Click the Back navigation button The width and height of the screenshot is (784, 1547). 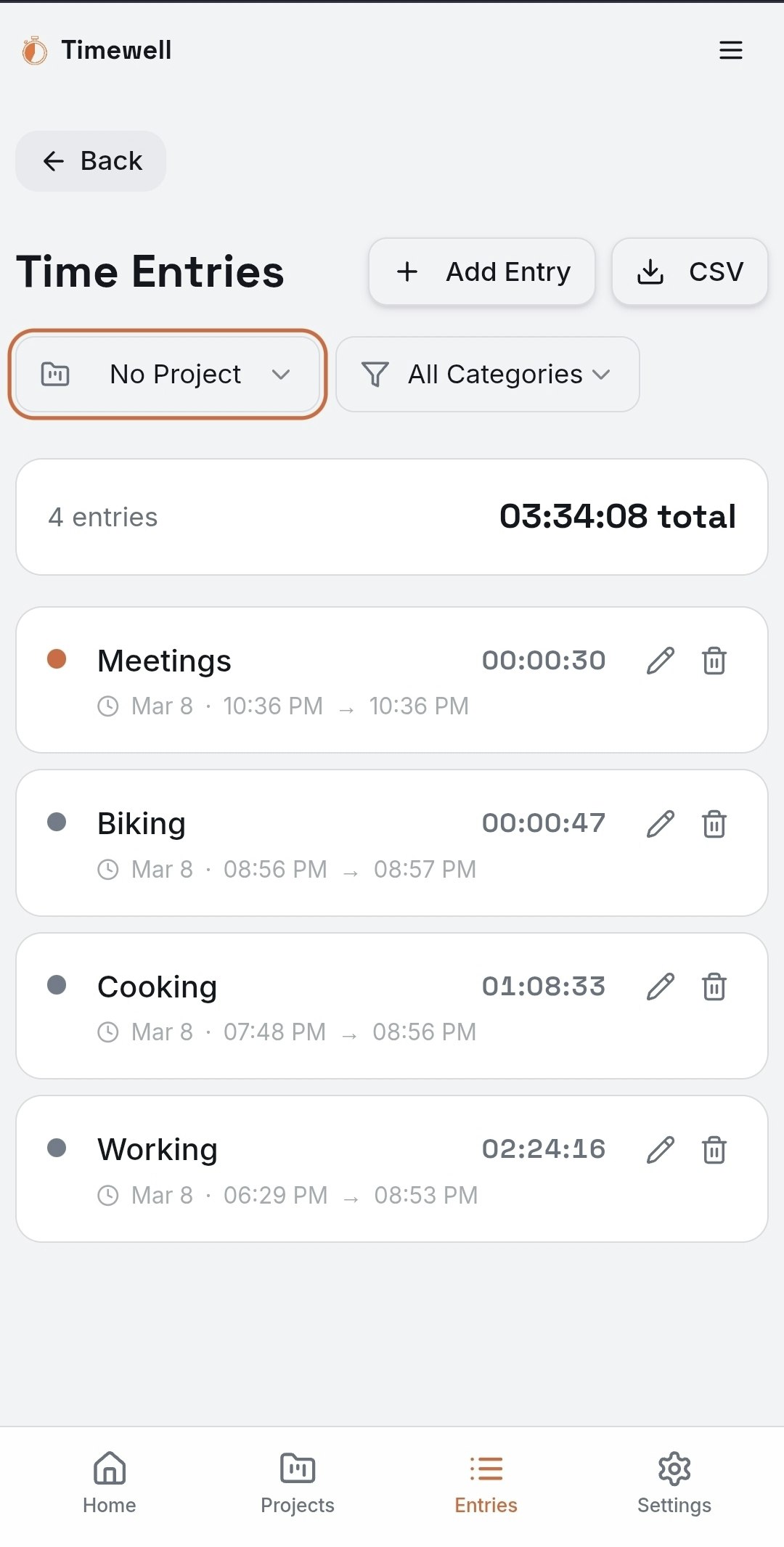(x=90, y=160)
